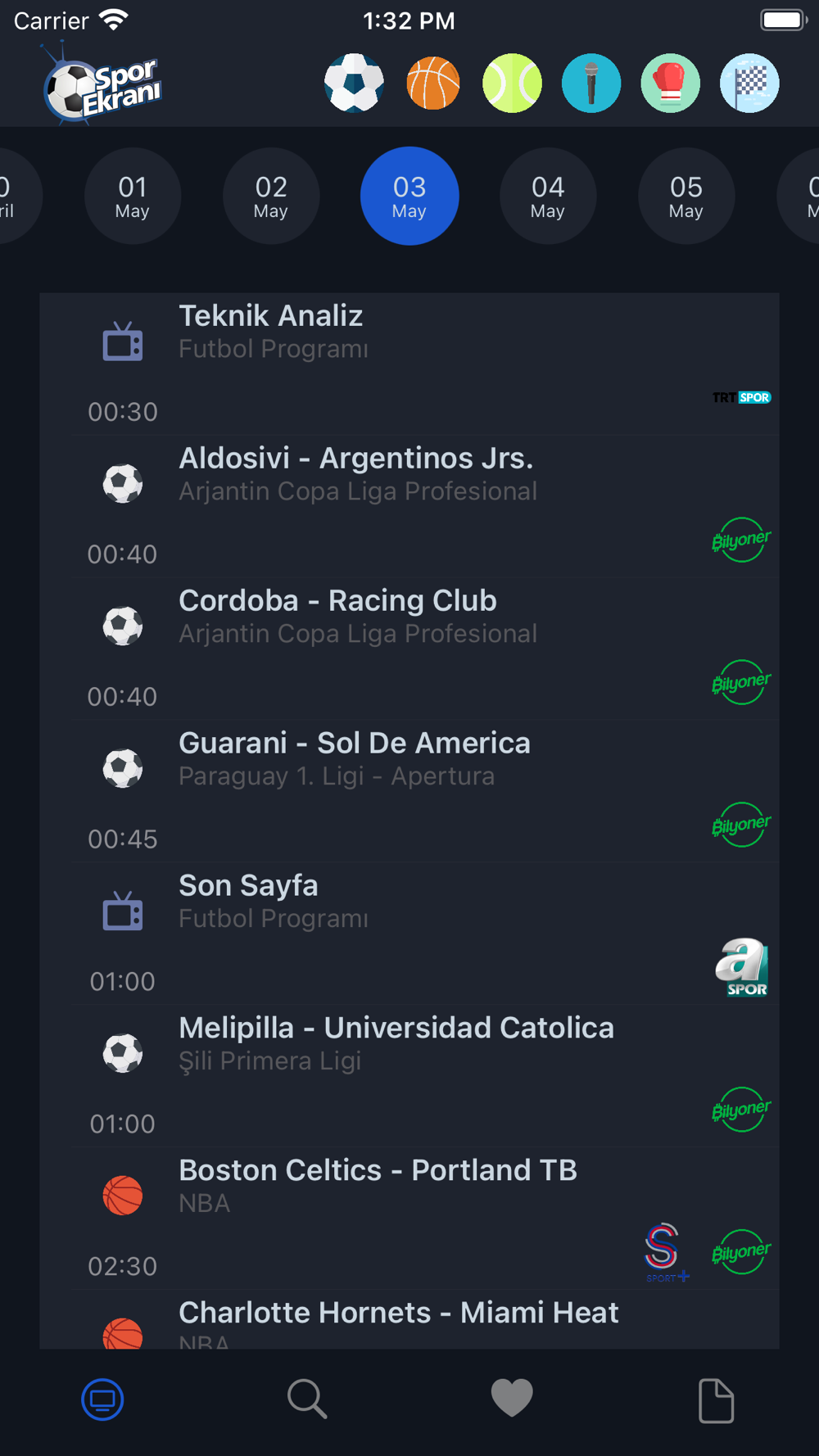
Task: Filter by tennis sport icon
Action: 512,83
